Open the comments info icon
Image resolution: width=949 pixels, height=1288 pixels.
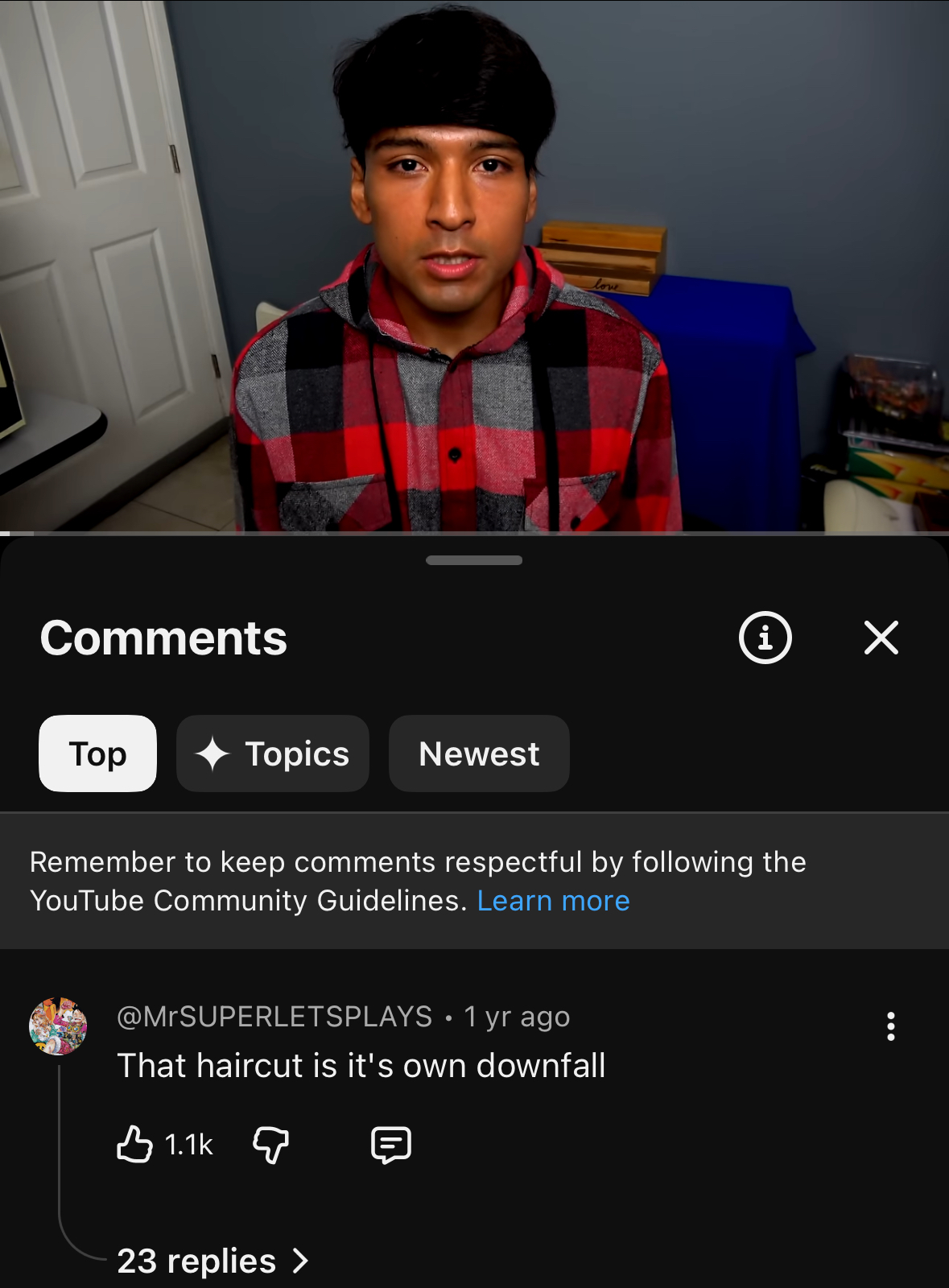point(765,638)
